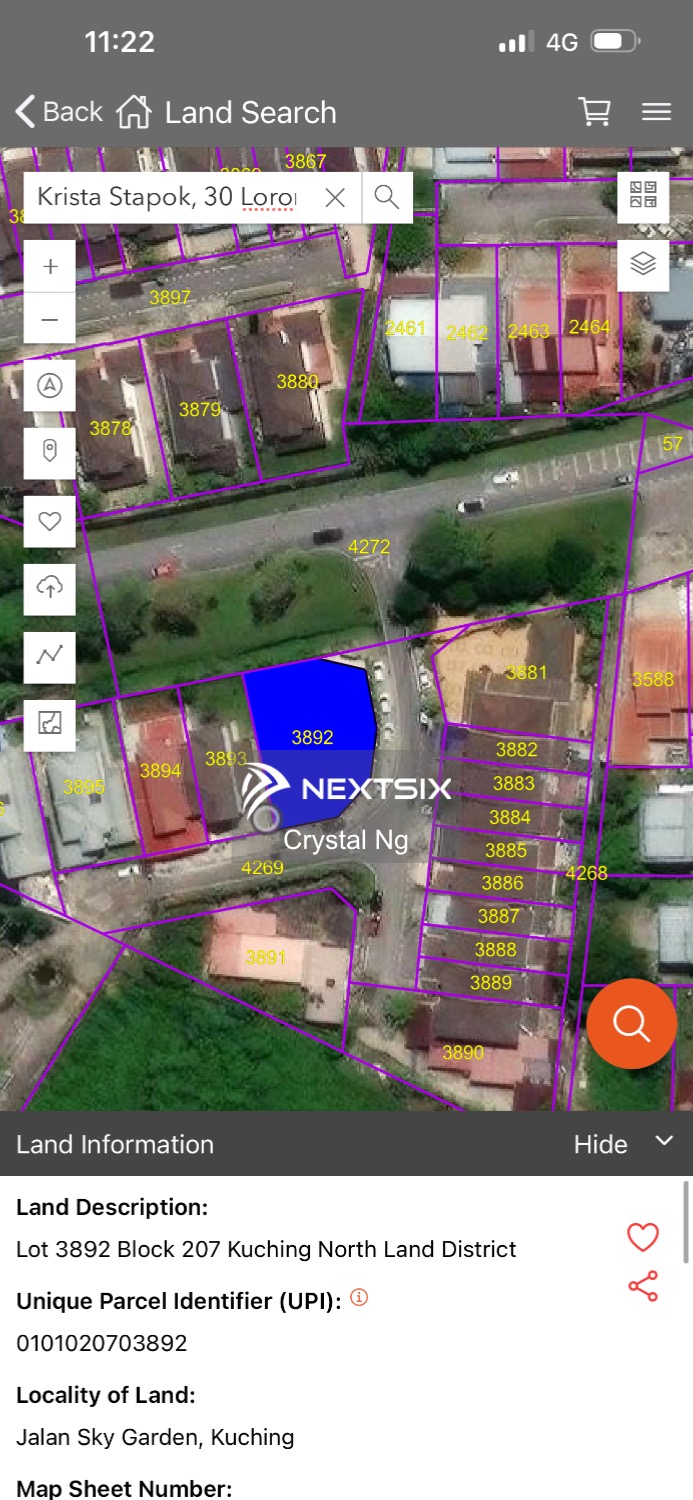Go back to the previous screen
This screenshot has width=693, height=1500.
58,112
